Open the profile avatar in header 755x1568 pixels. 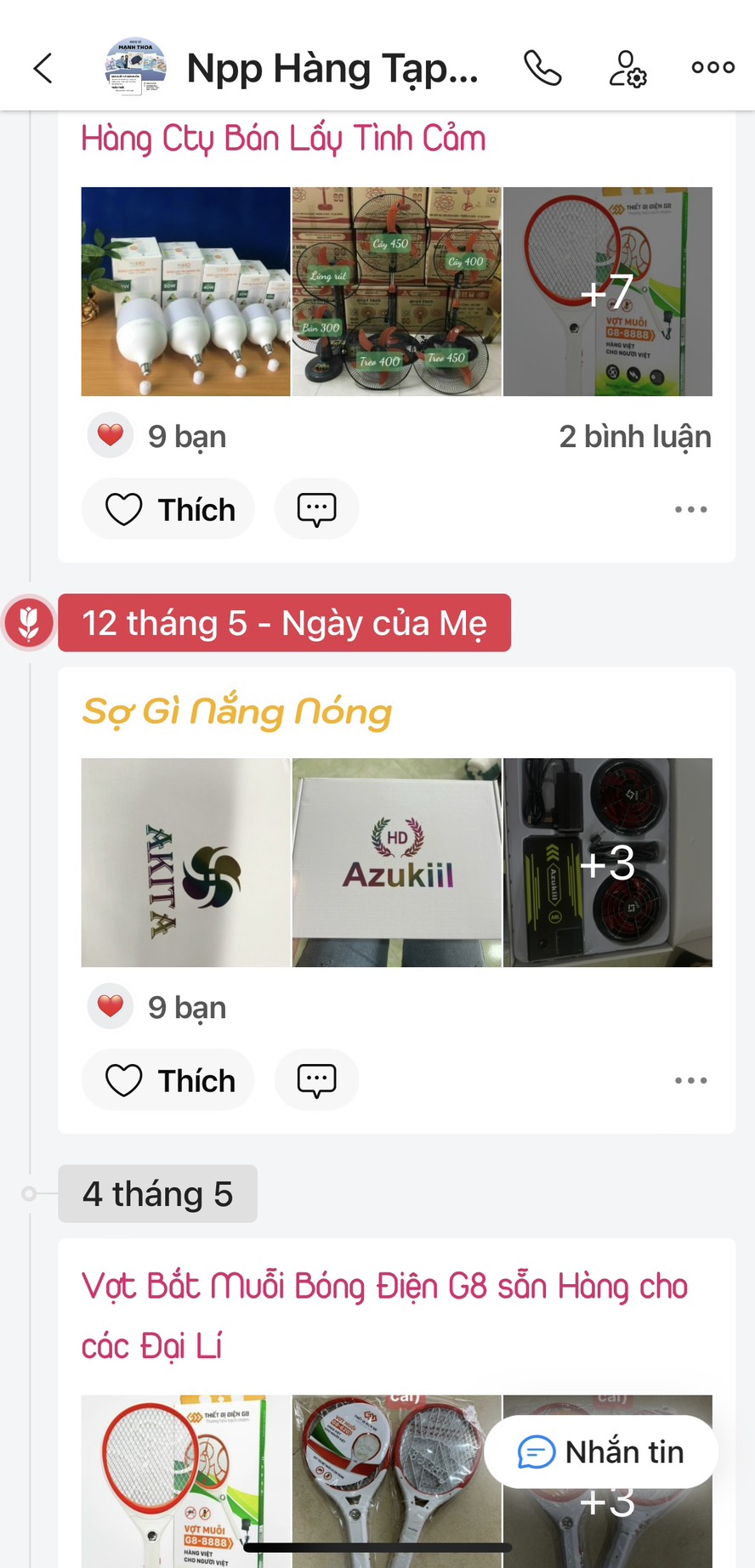click(x=135, y=66)
